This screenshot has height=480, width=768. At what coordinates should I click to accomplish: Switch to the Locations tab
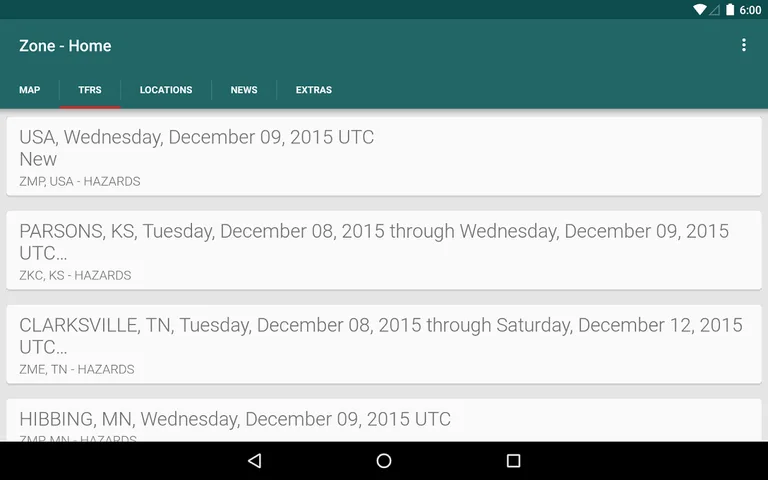tap(166, 90)
